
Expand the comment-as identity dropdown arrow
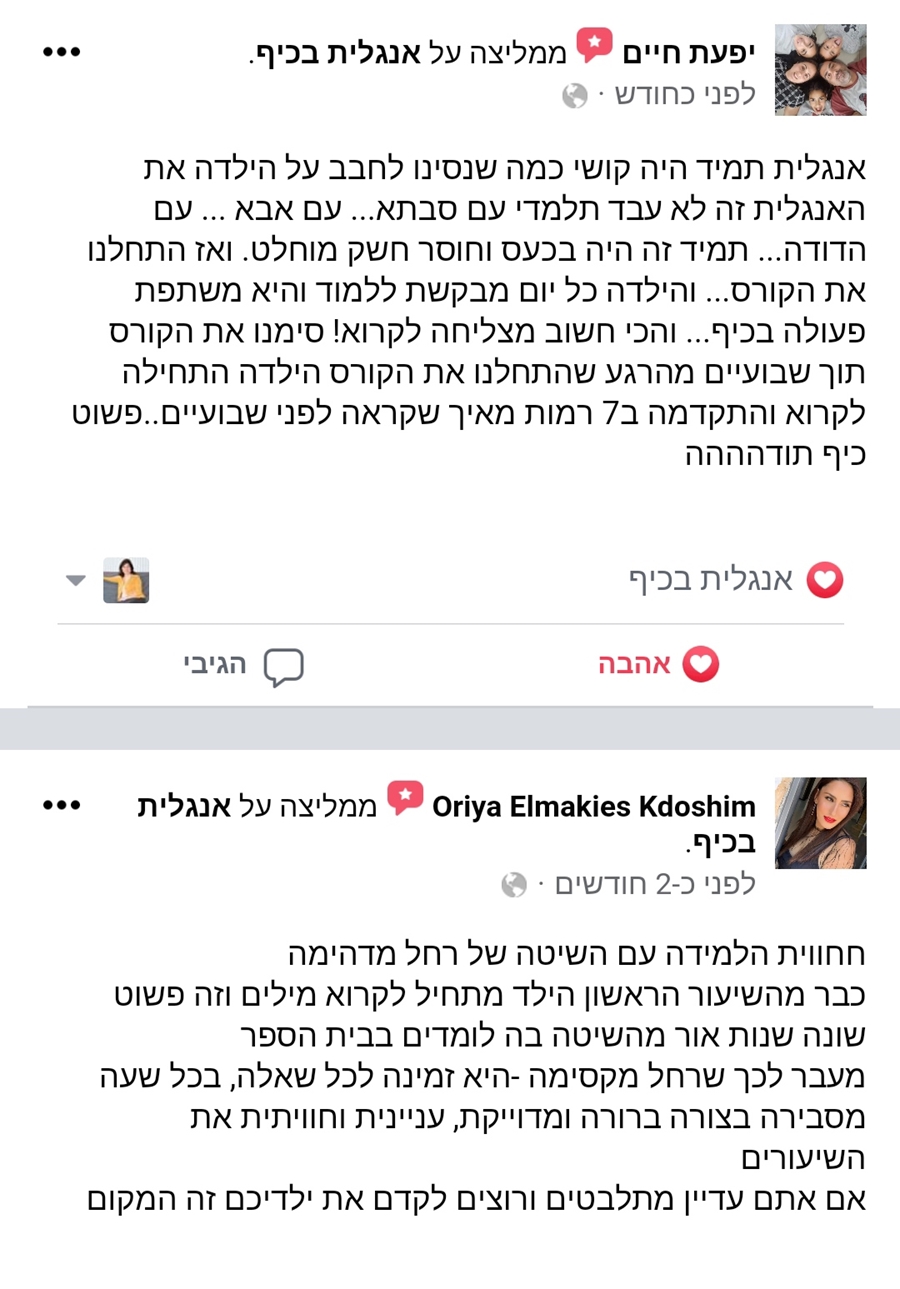75,580
